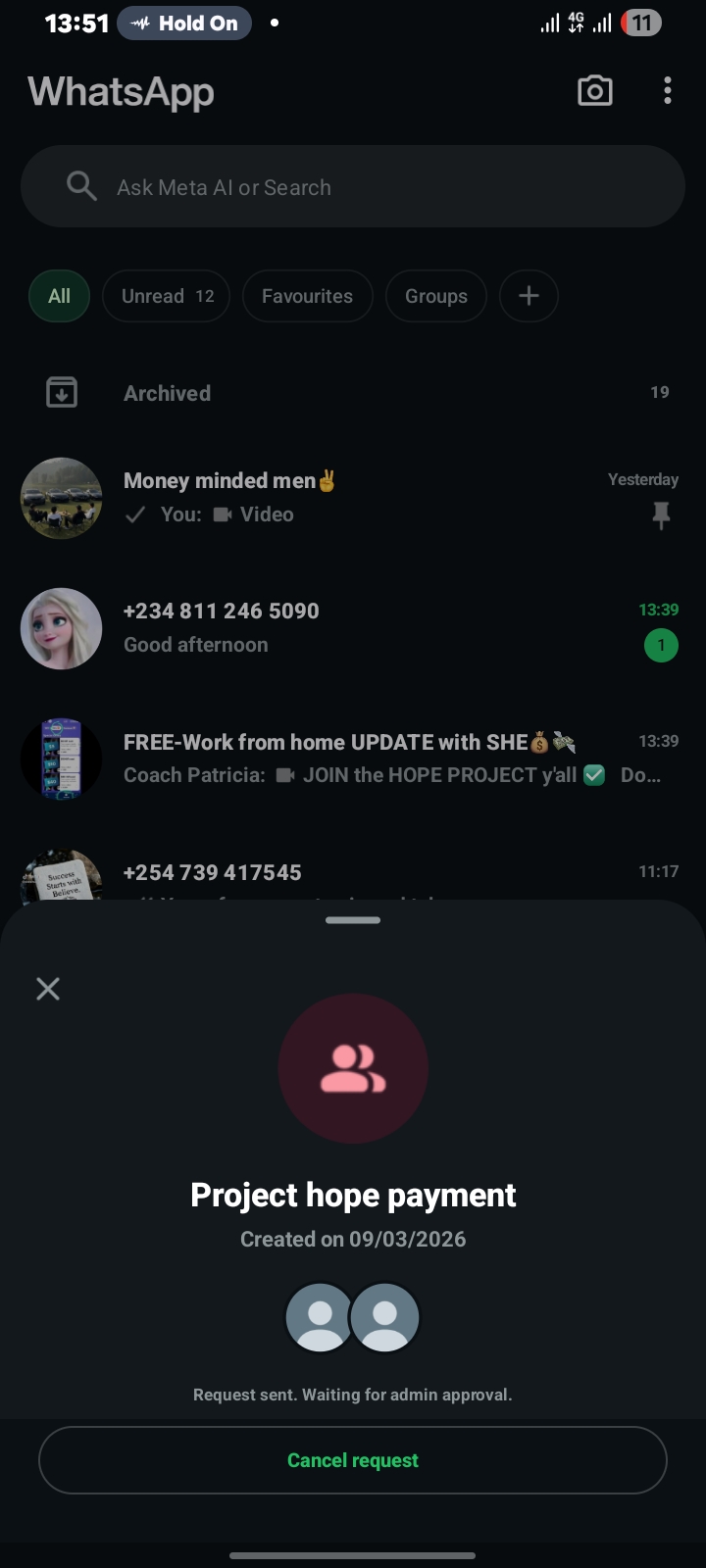
Task: Open chat with +254 739 417545
Action: pos(353,872)
